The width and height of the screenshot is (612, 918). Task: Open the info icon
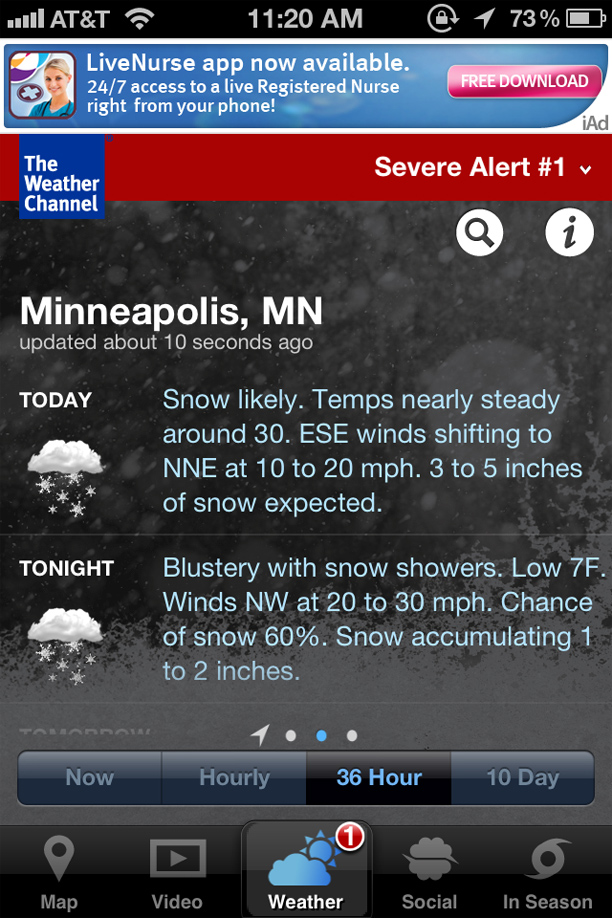point(569,233)
